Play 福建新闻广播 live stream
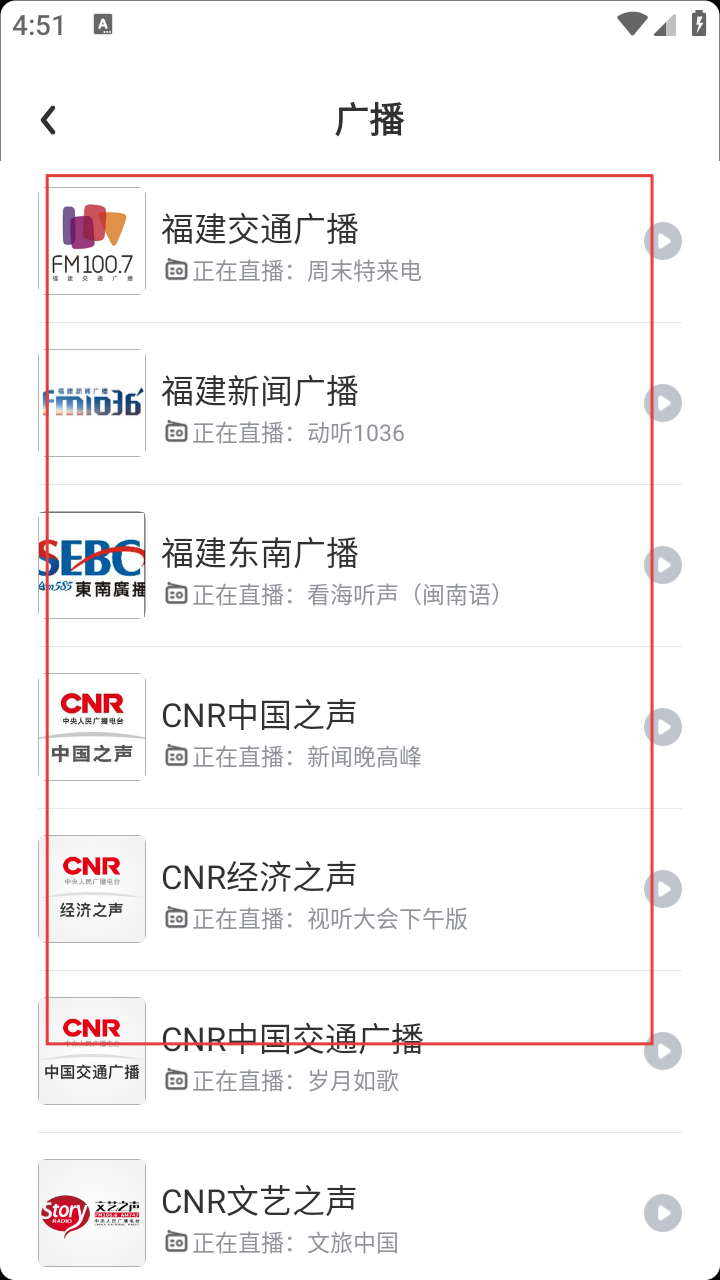The image size is (720, 1280). [x=662, y=403]
